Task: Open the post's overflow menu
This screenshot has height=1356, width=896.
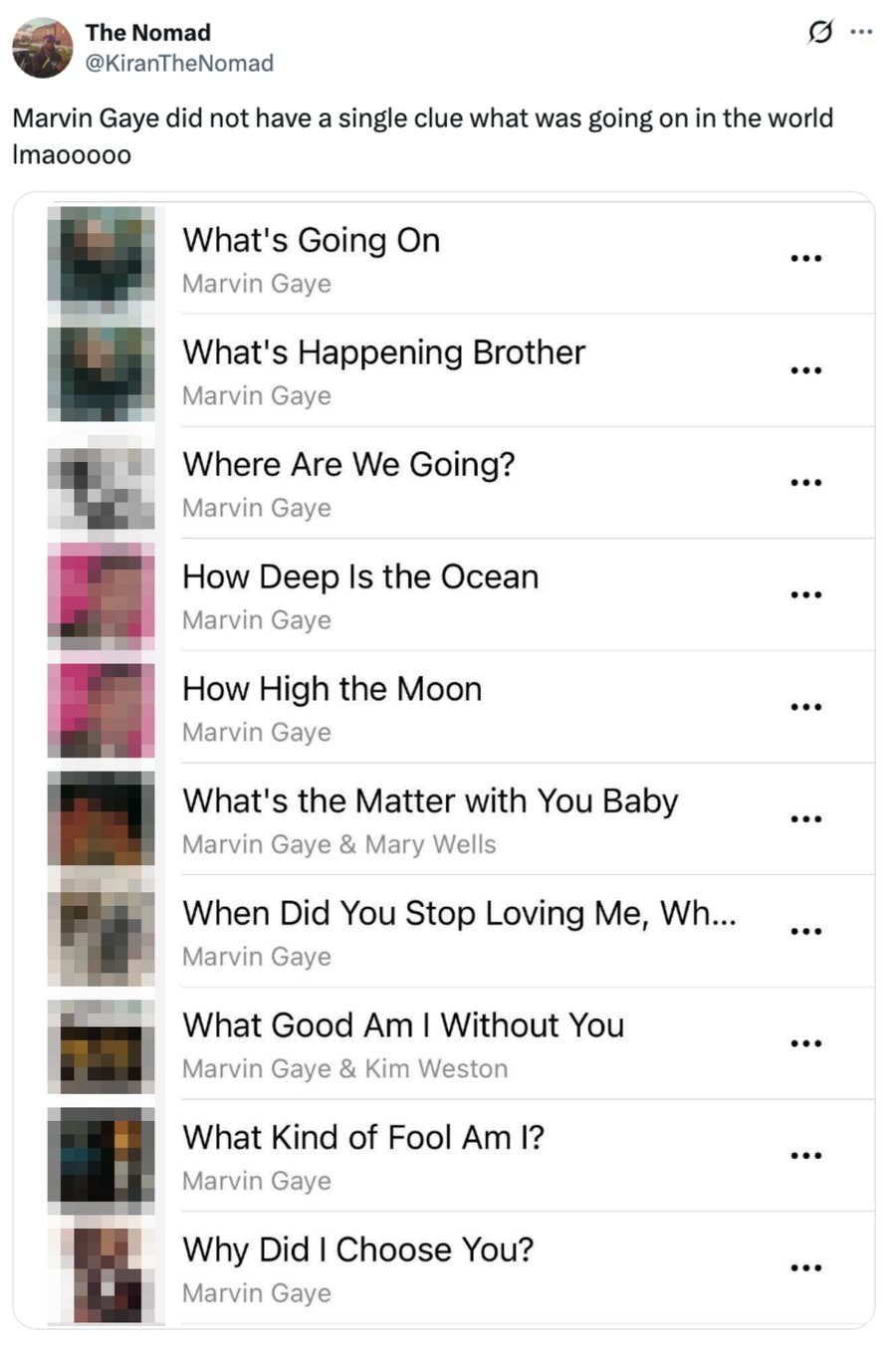Action: pos(861,33)
